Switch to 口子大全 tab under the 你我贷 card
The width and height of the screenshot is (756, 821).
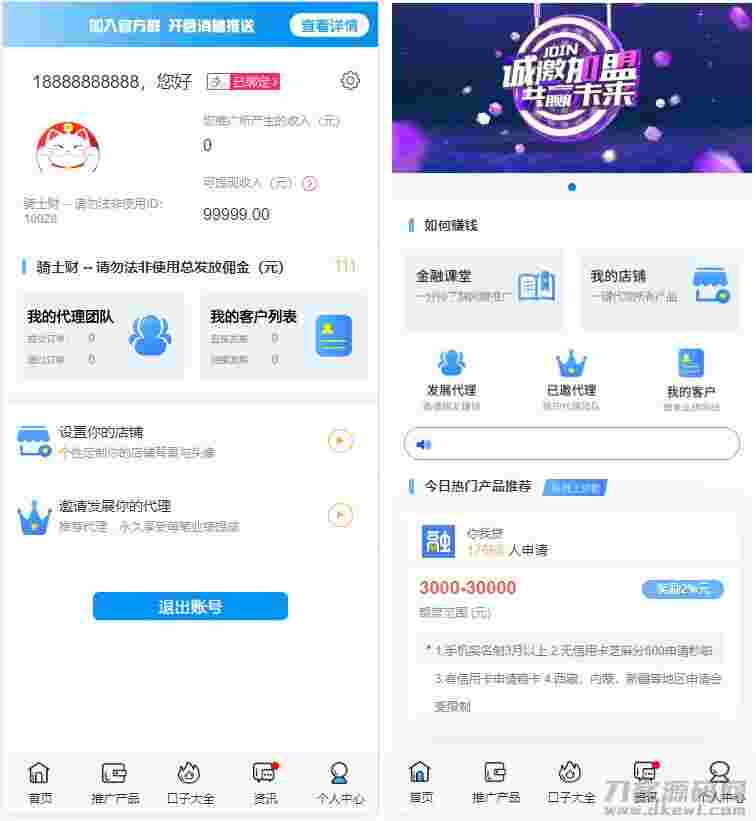point(571,783)
